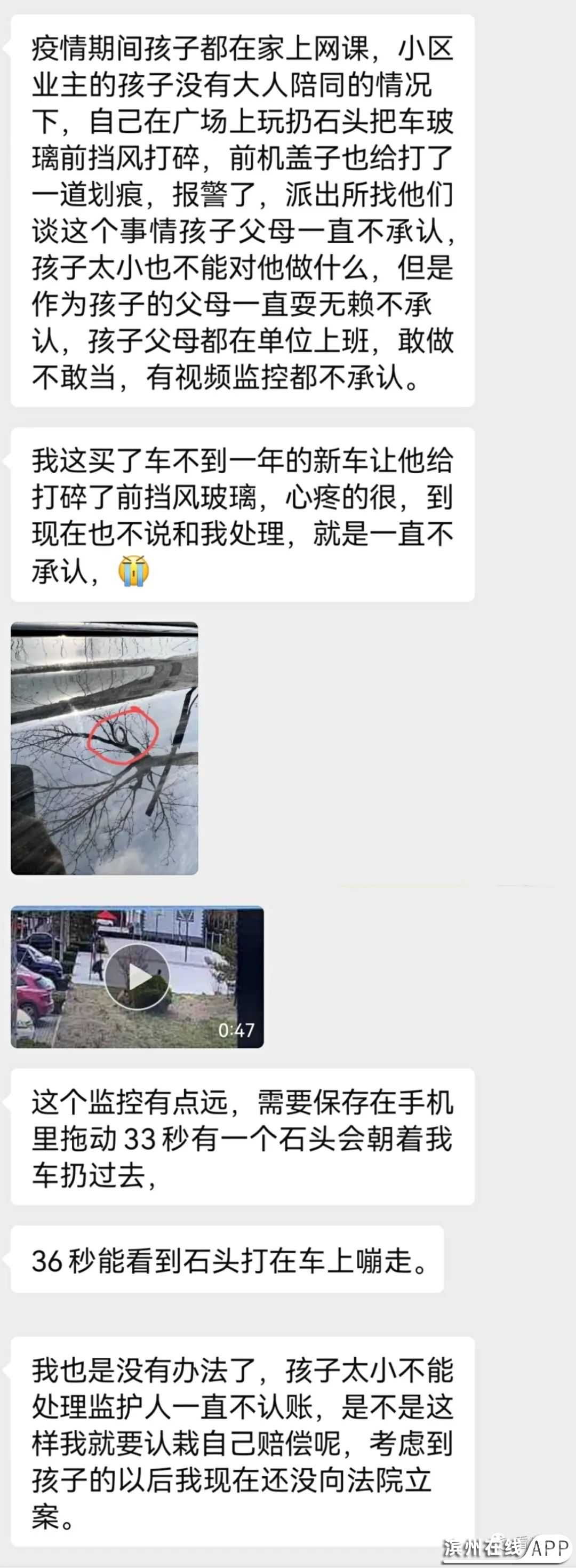Open the car hood scratch photo

pyautogui.click(x=105, y=748)
